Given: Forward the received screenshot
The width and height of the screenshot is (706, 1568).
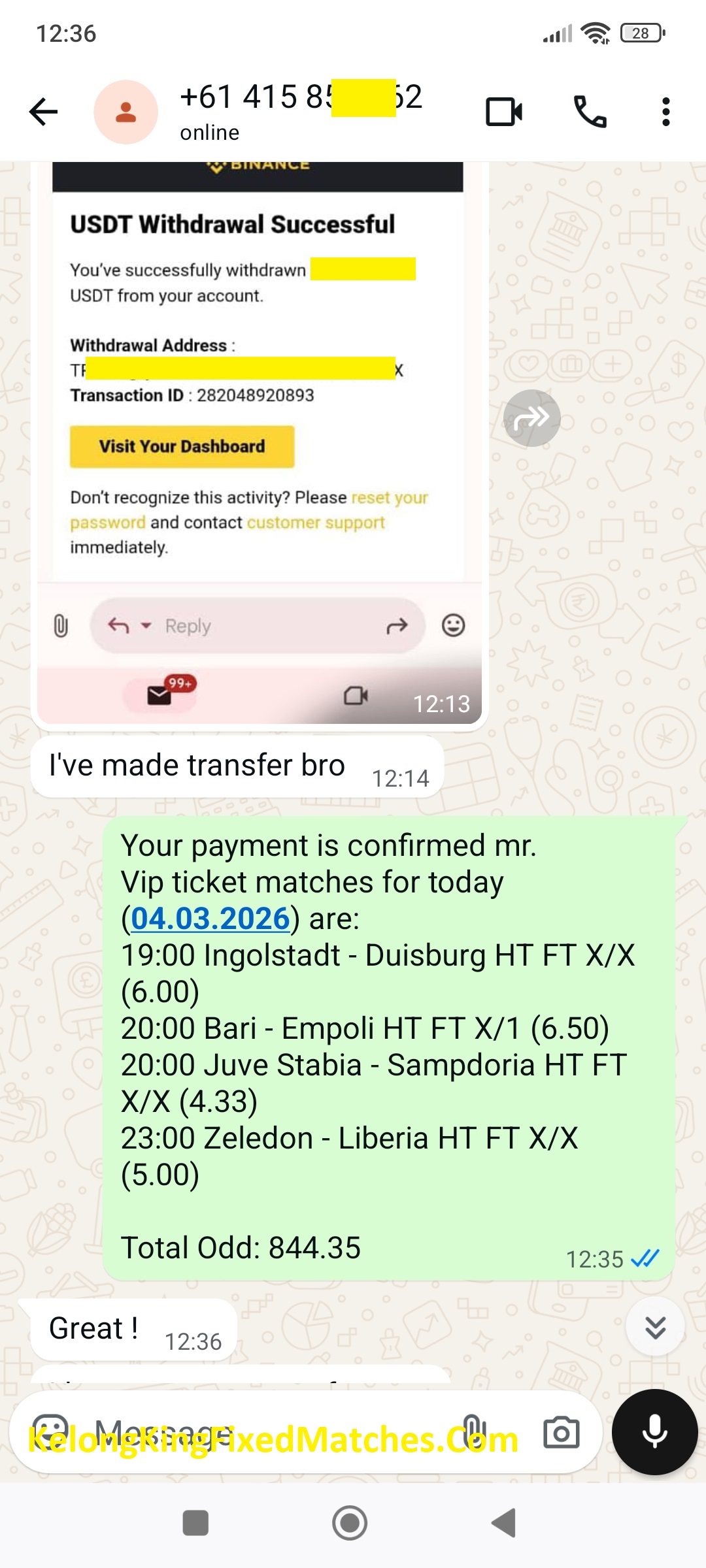Looking at the screenshot, I should click(x=531, y=418).
